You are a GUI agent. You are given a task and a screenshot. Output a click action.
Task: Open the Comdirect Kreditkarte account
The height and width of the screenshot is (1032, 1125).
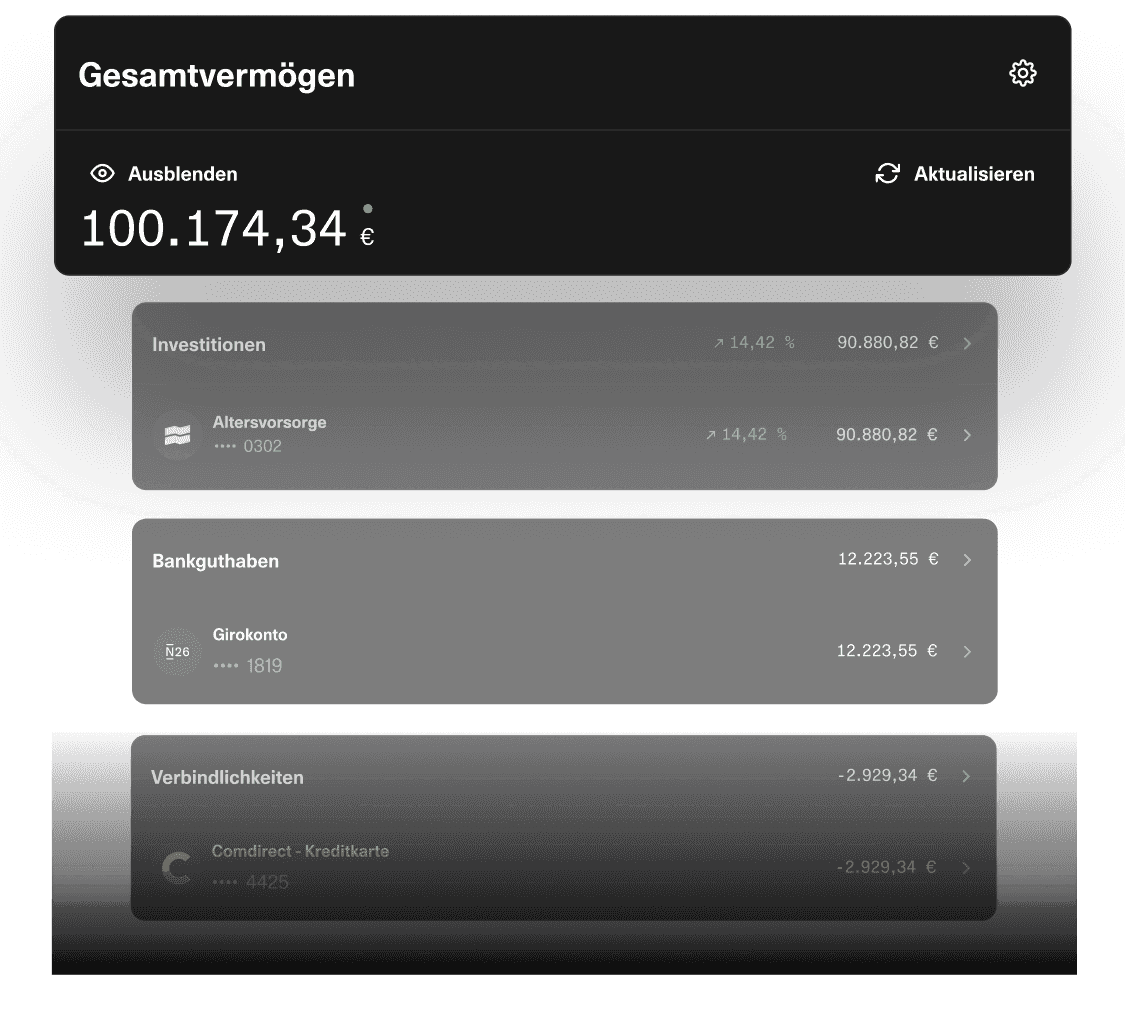point(564,866)
